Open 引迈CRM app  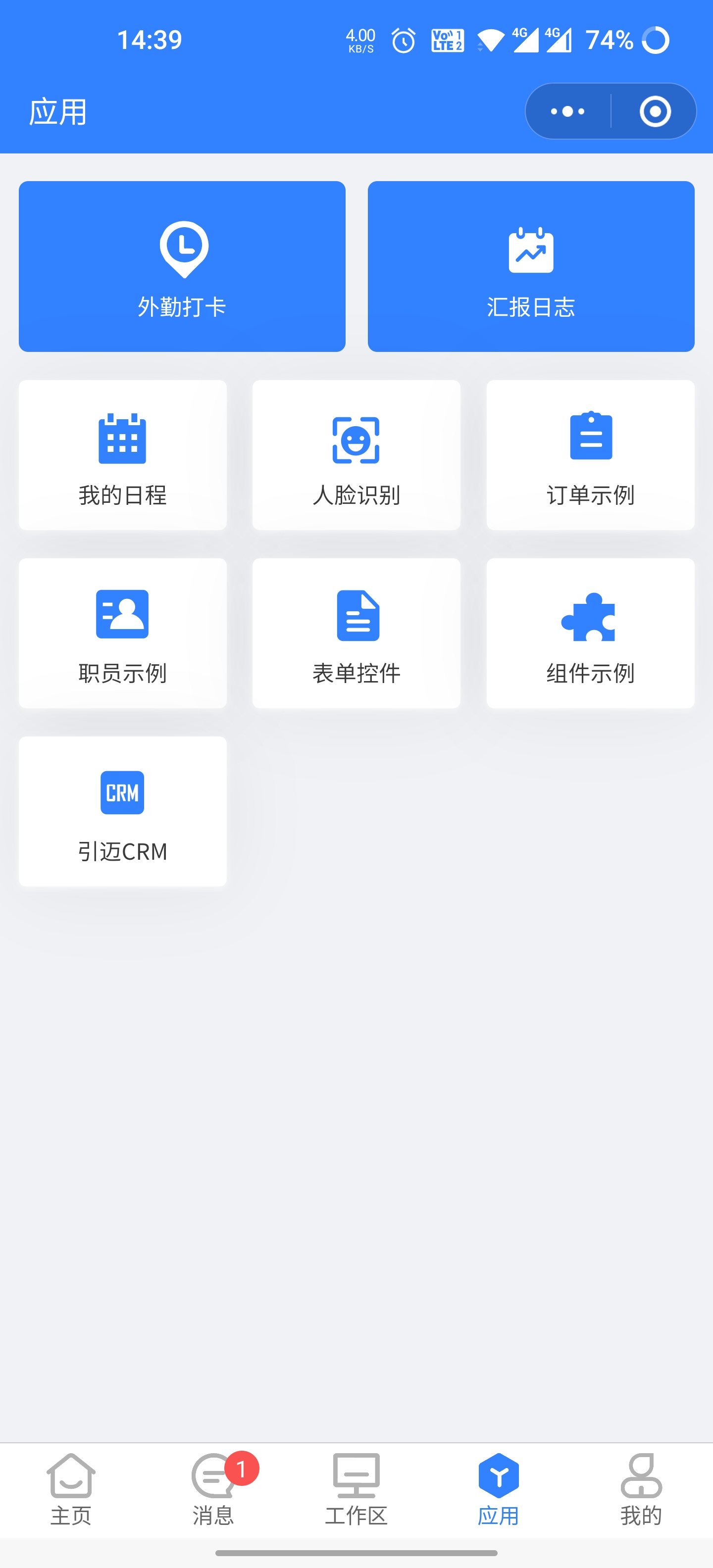122,811
